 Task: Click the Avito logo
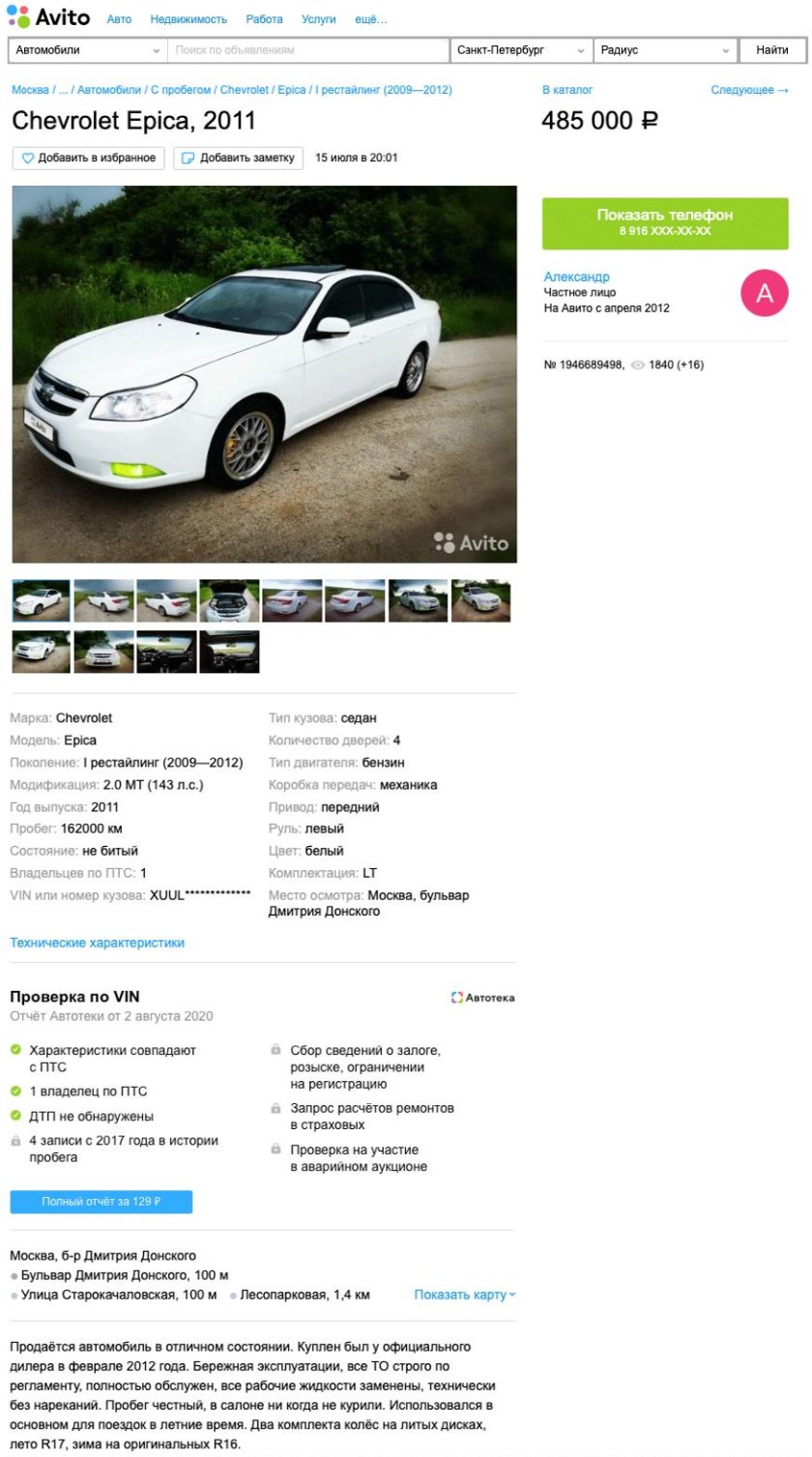[50, 16]
